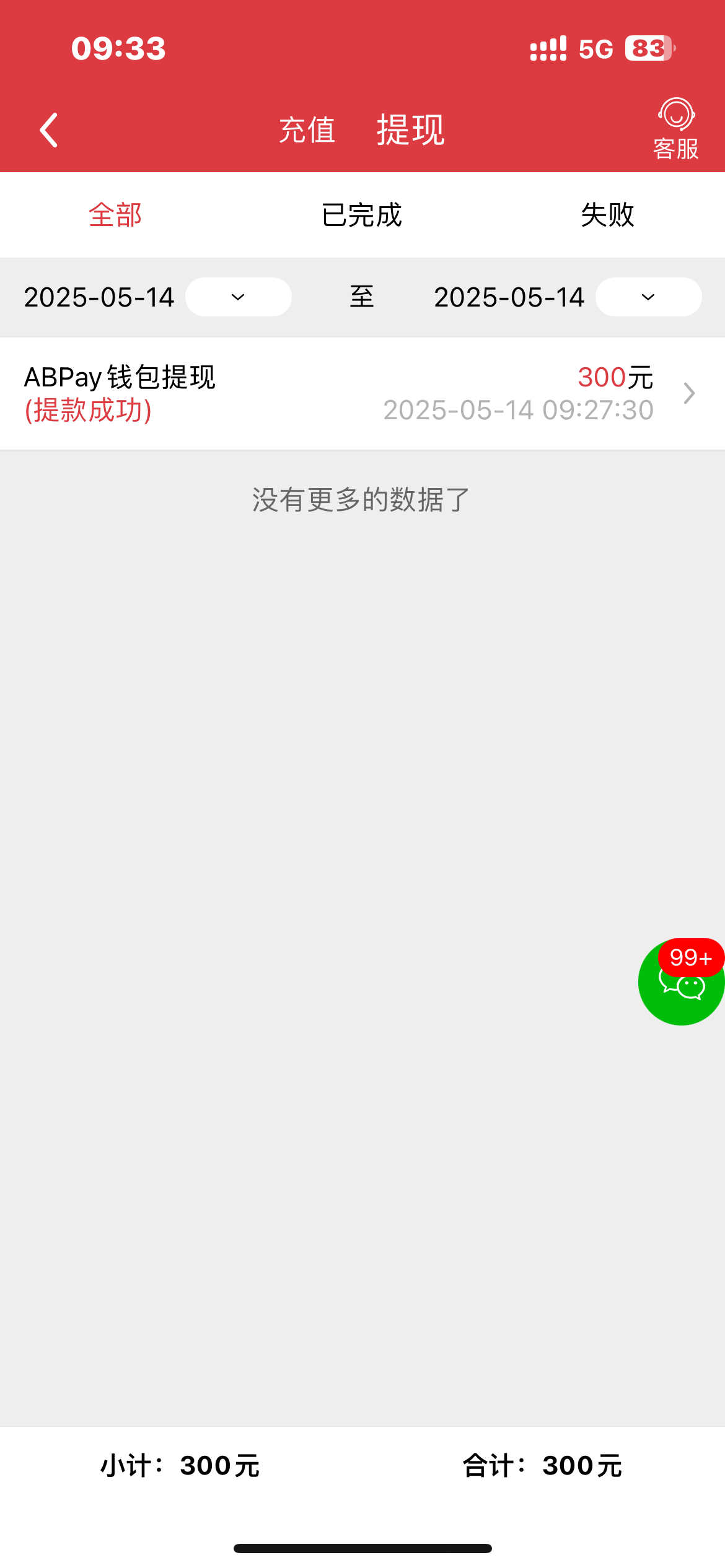Go back using the top-left arrow
This screenshot has height=1568, width=725.
pyautogui.click(x=49, y=130)
